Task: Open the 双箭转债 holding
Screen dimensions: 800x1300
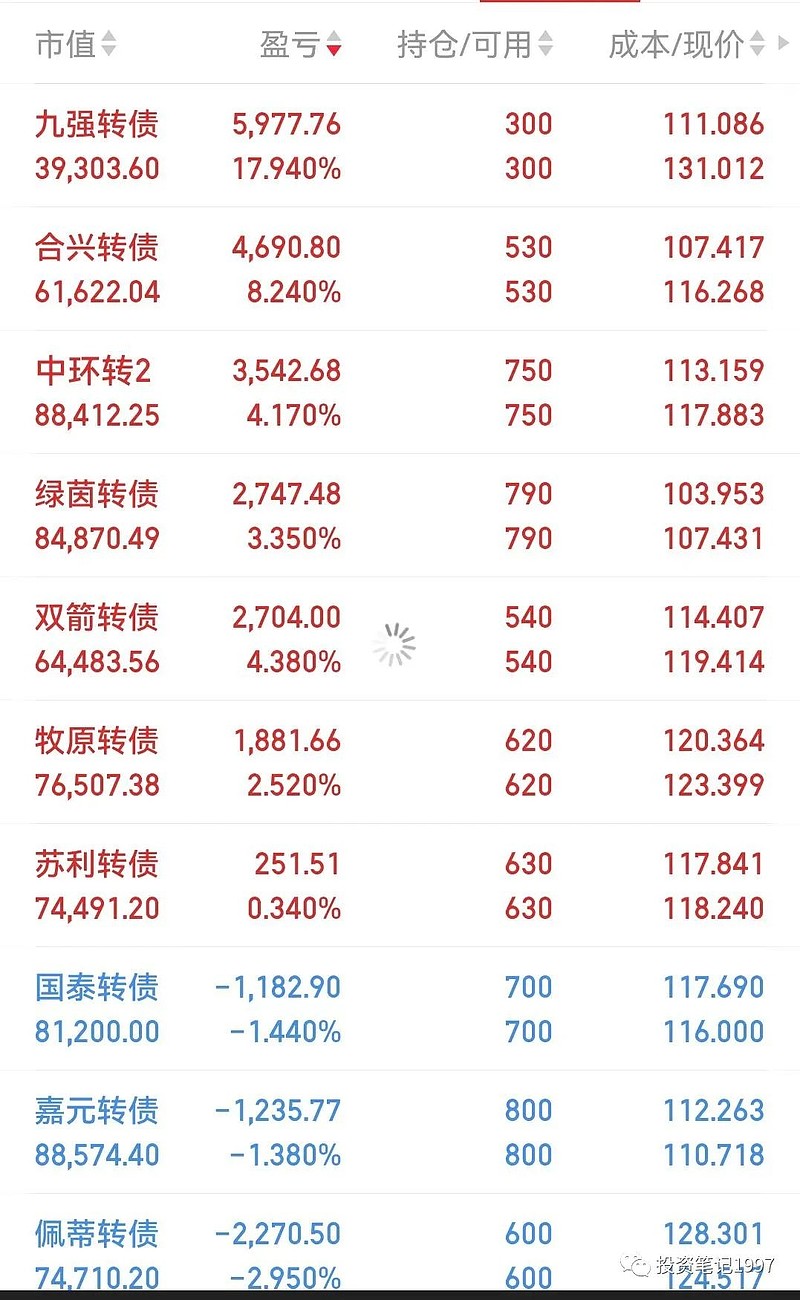Action: (x=400, y=639)
